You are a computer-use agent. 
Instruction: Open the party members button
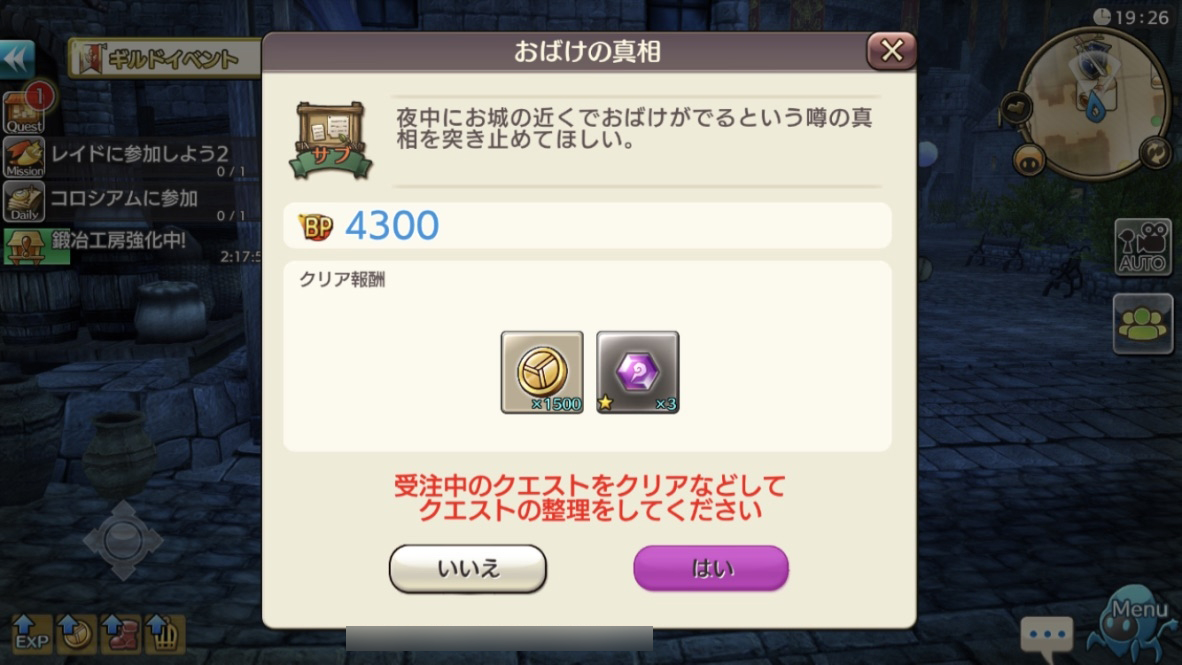(1142, 324)
